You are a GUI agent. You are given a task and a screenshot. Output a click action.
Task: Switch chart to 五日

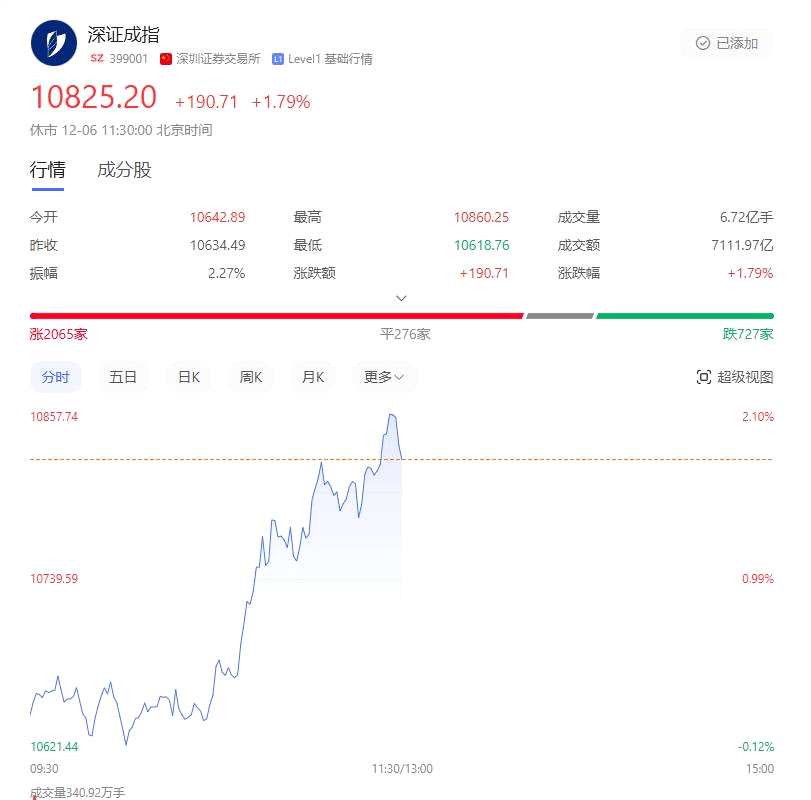click(x=123, y=377)
